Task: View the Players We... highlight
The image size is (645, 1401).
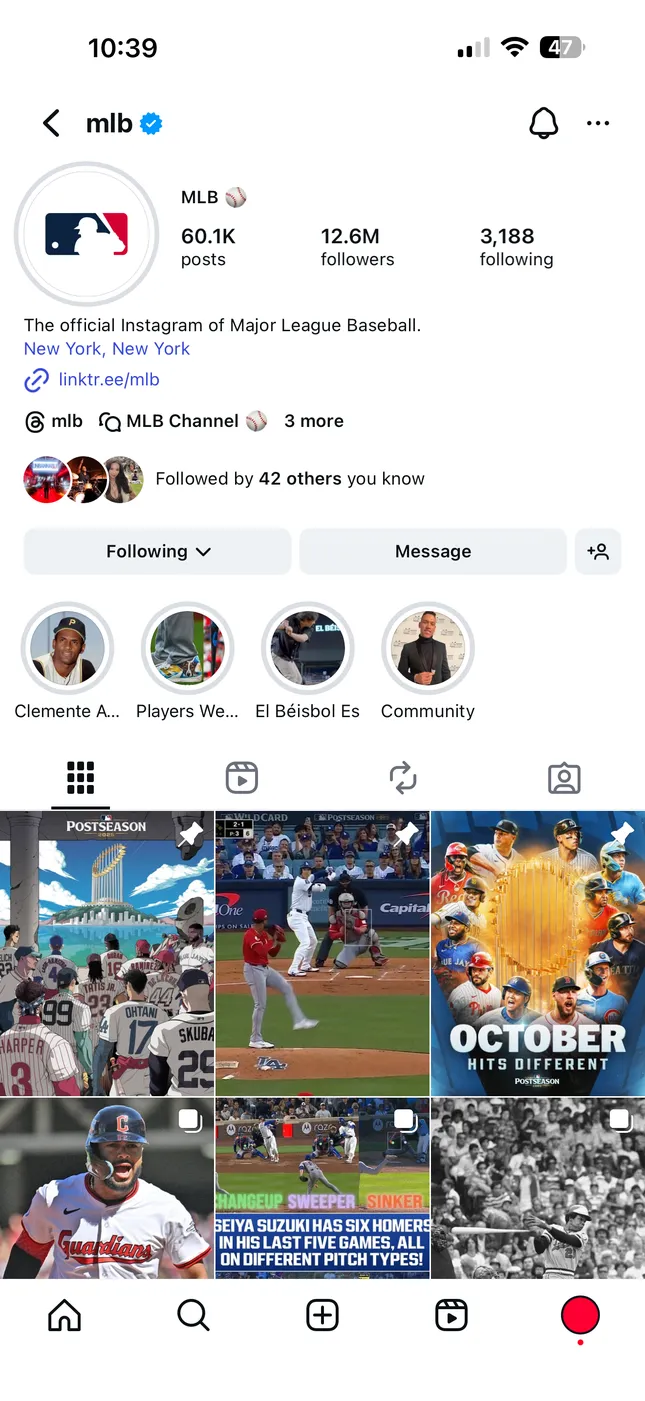Action: coord(187,649)
